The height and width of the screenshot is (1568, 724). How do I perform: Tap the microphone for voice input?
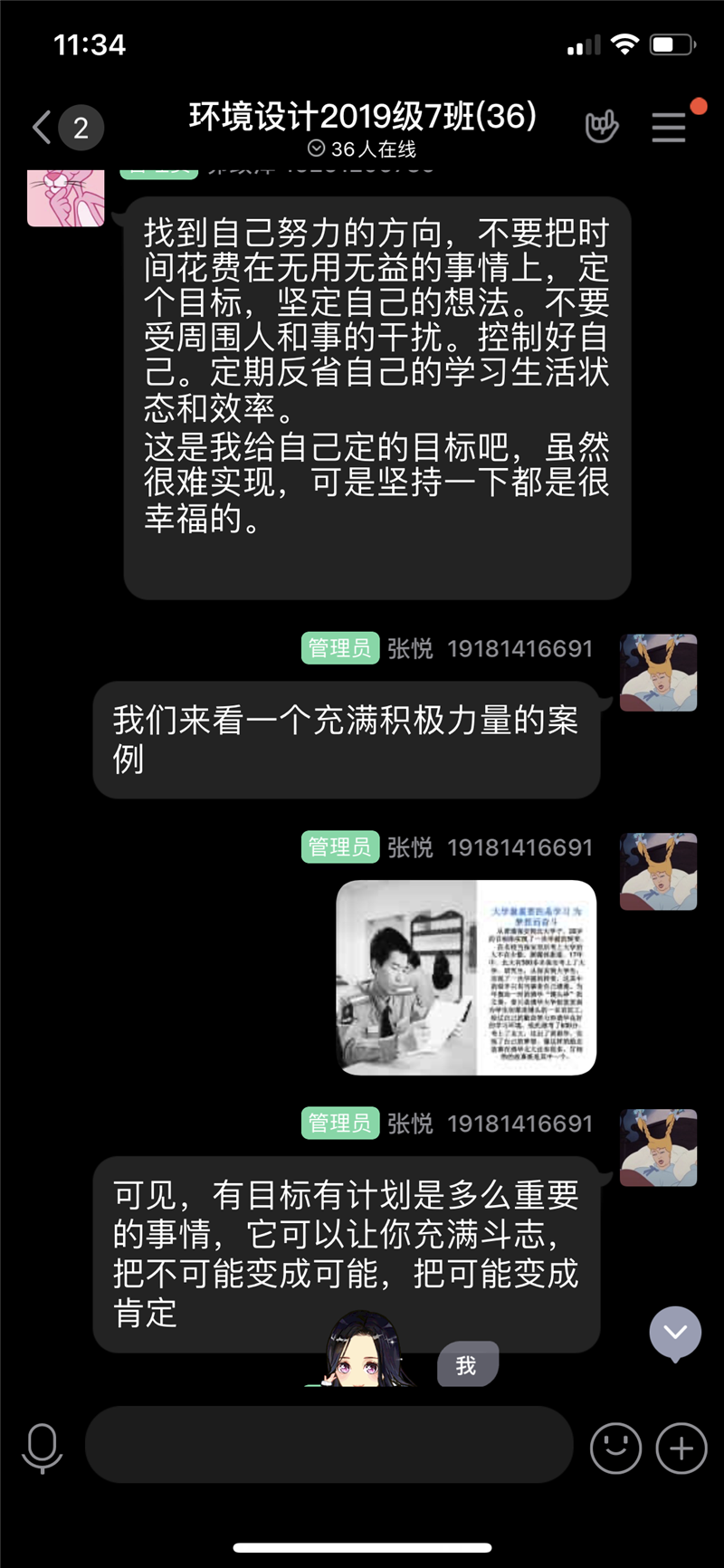point(43,1447)
